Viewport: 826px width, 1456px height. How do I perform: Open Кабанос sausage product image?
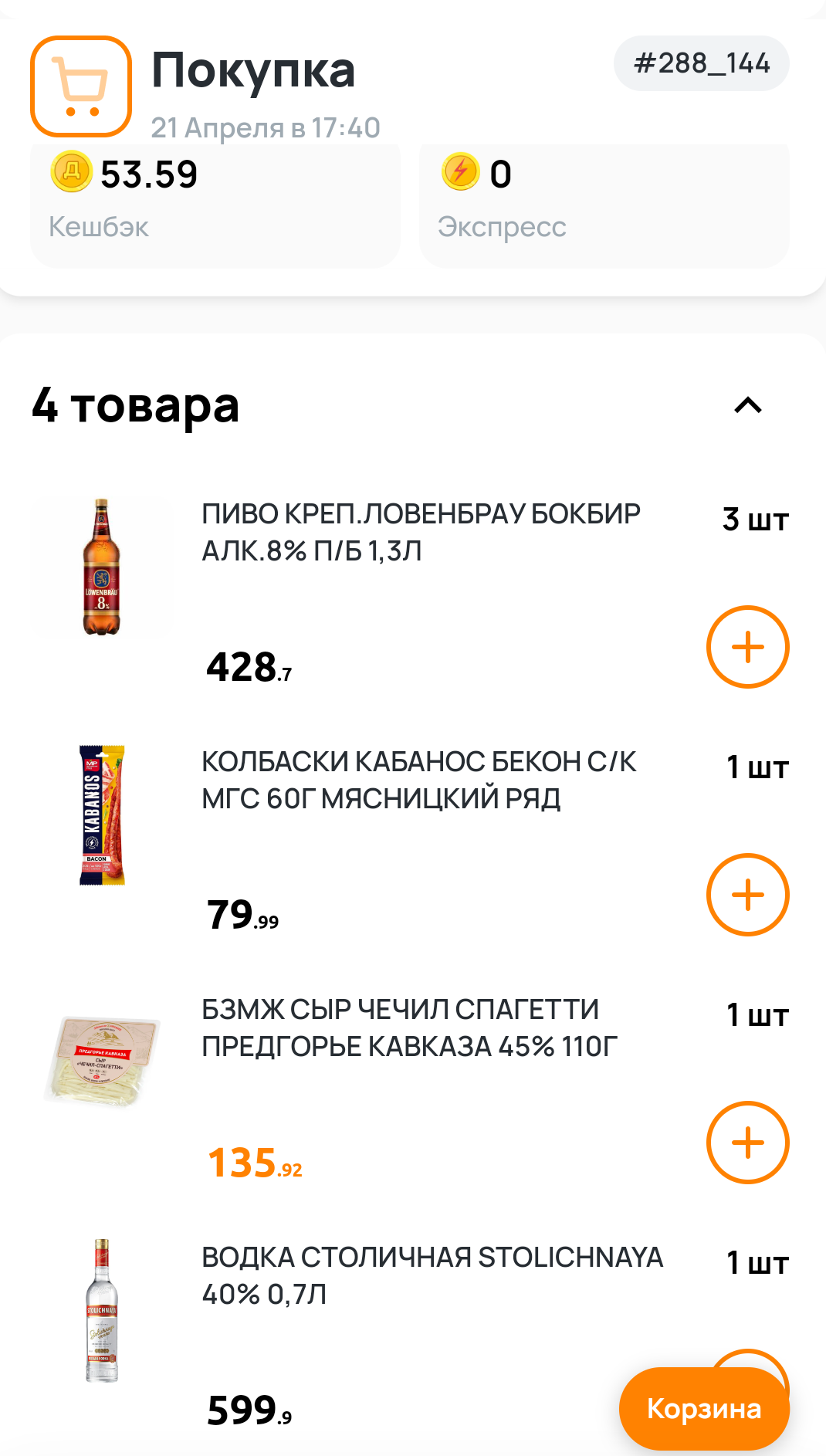click(x=102, y=814)
